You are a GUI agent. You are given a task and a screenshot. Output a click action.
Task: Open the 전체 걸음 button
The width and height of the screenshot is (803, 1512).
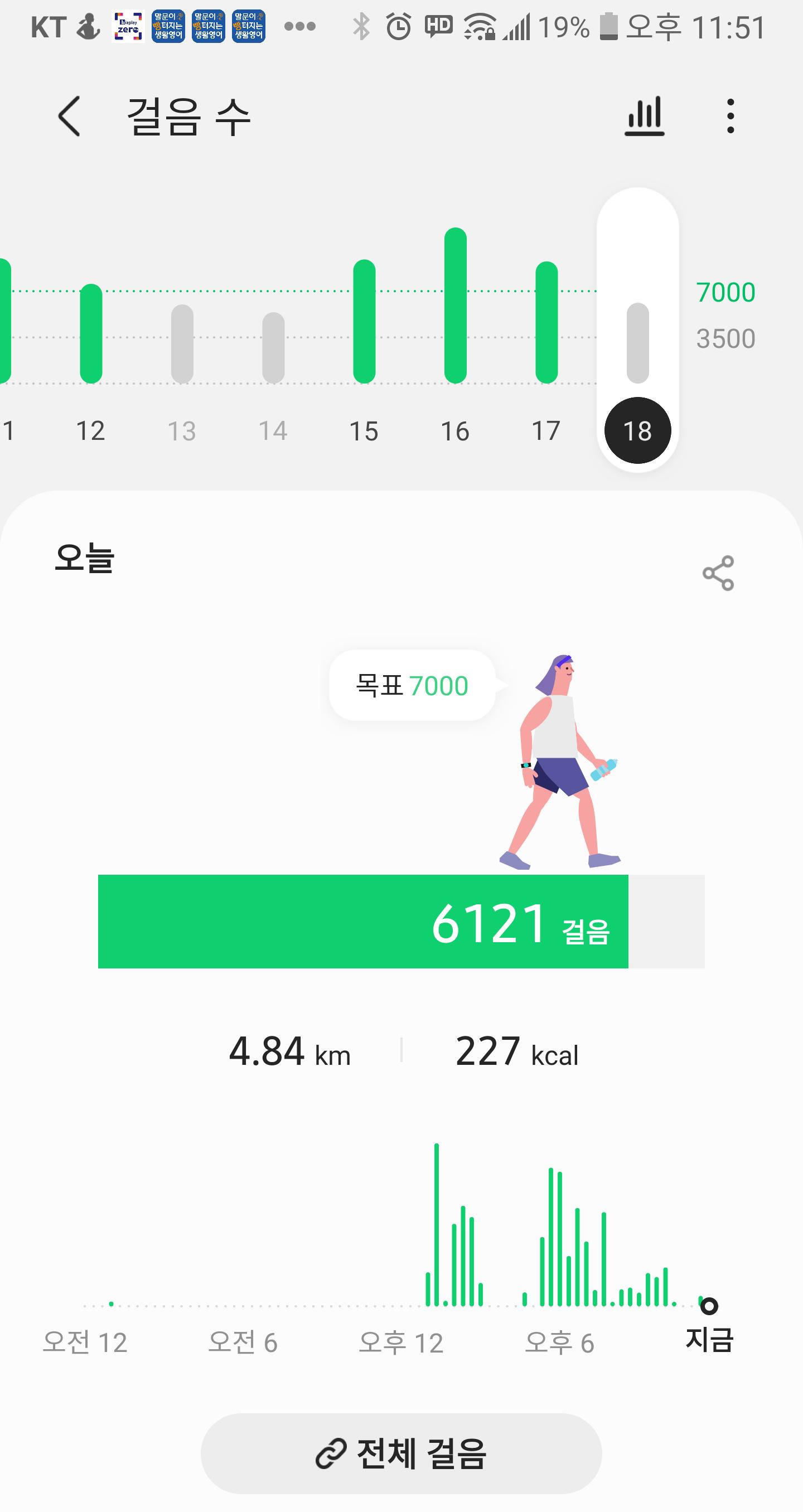tap(401, 1453)
